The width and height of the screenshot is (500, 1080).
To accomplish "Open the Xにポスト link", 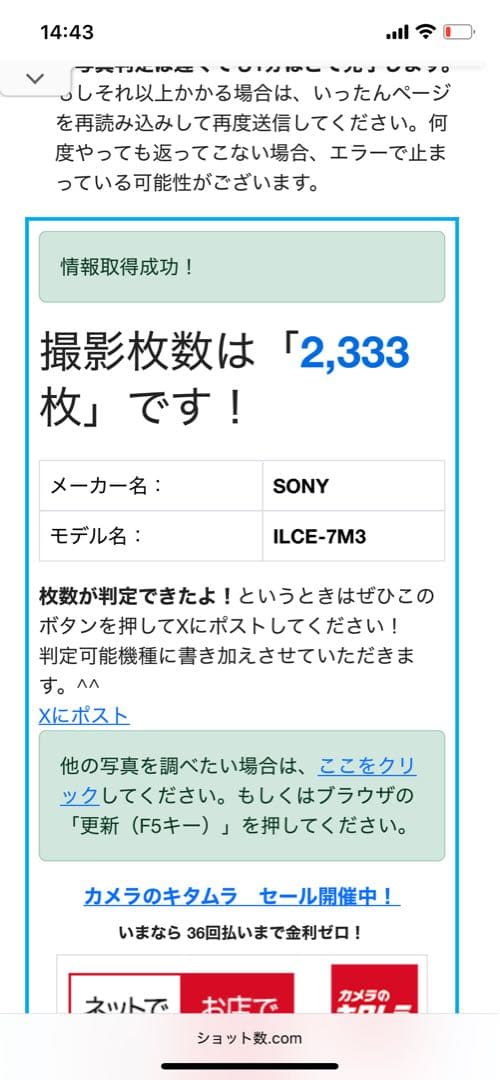I will pos(84,716).
